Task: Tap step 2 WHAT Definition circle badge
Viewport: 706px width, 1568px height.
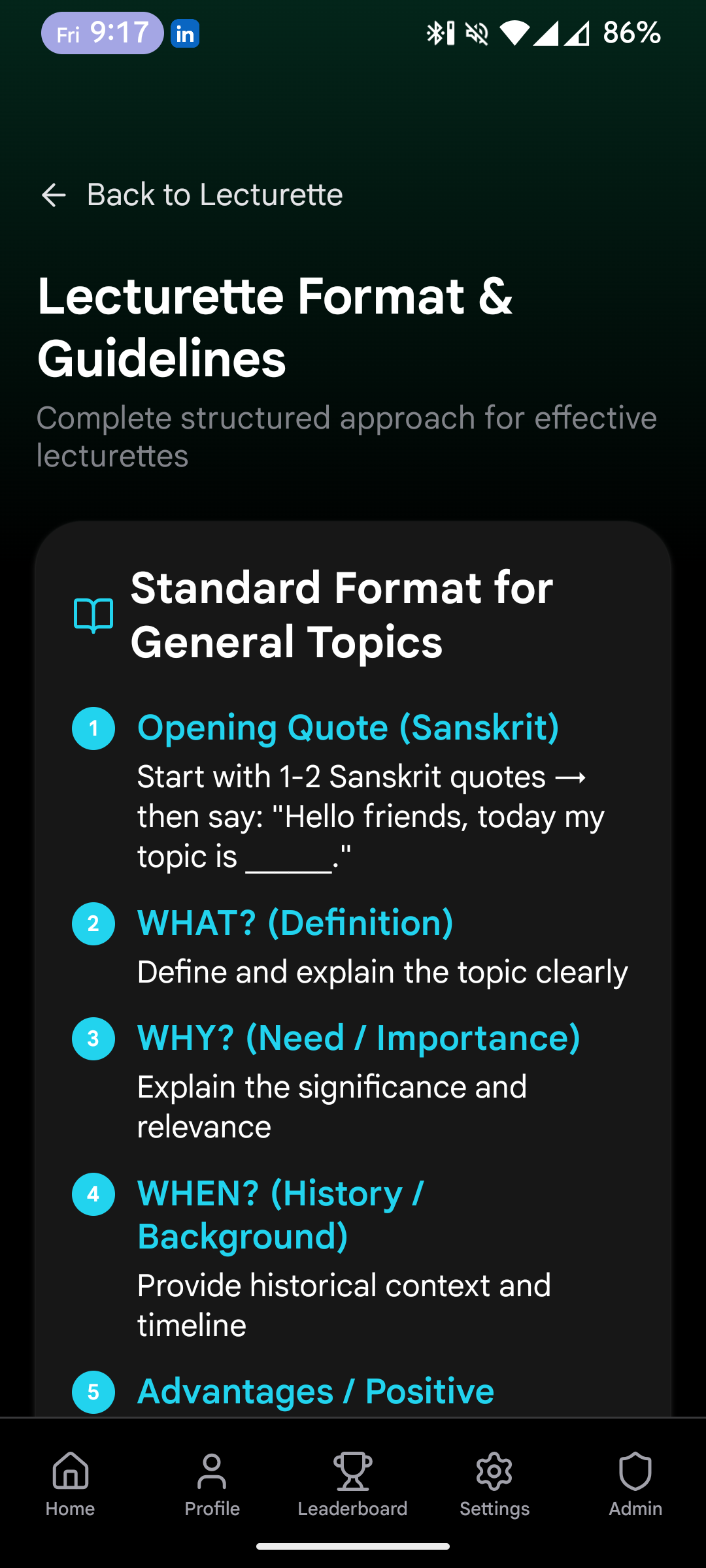Action: point(93,923)
